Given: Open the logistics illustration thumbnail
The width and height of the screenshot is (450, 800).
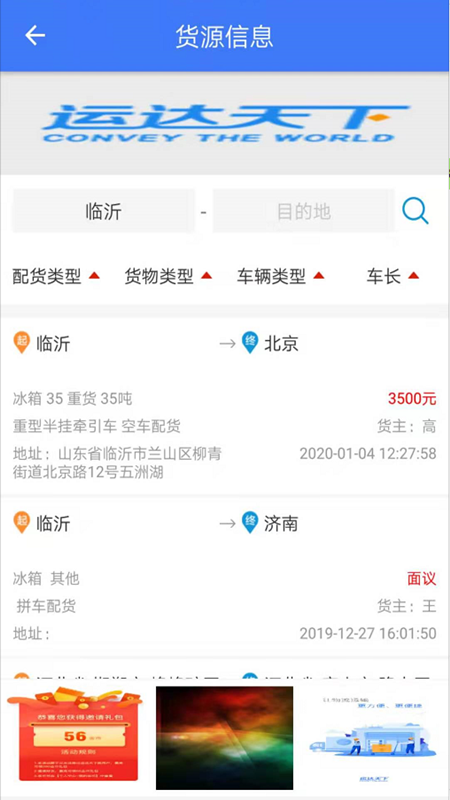Looking at the screenshot, I should pos(373,738).
